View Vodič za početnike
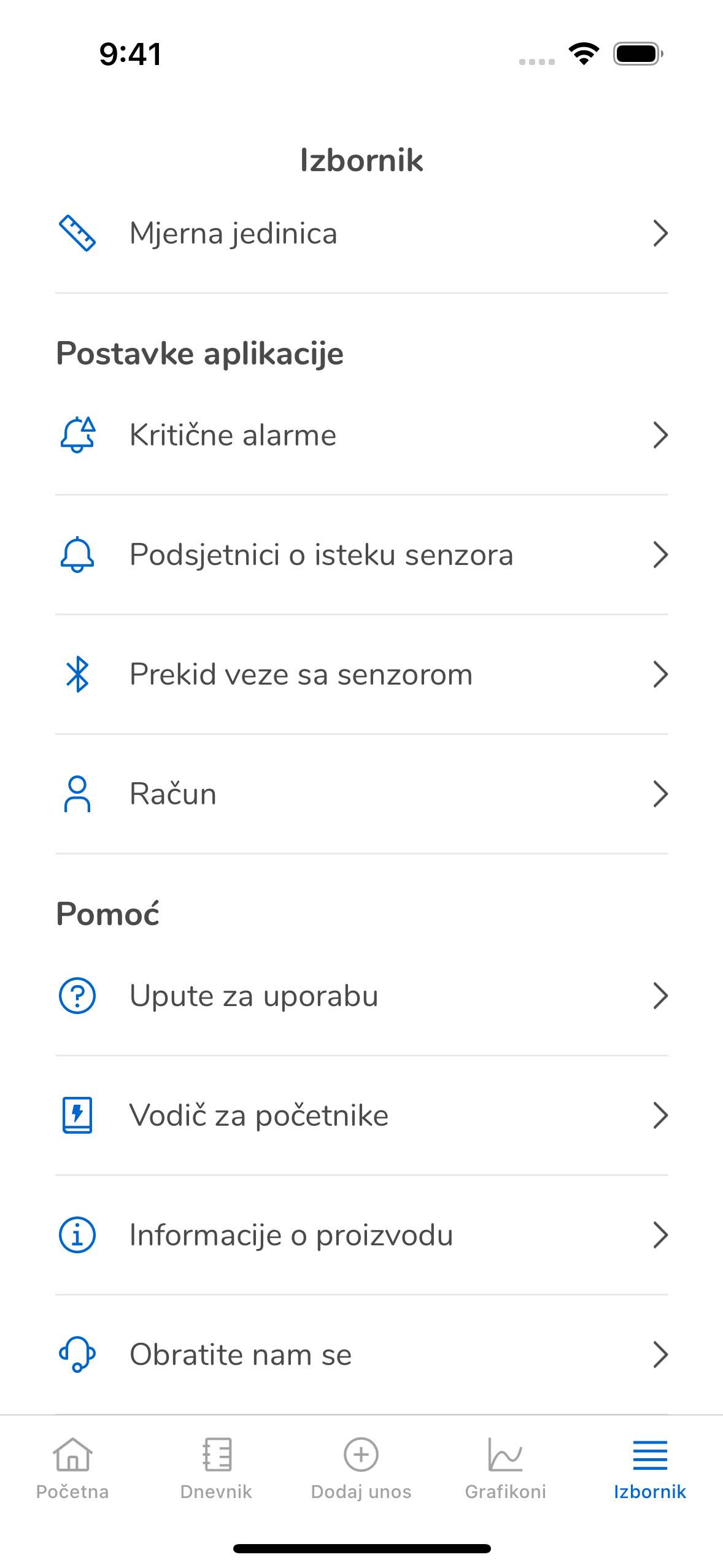The height and width of the screenshot is (1568, 723). 361,1115
